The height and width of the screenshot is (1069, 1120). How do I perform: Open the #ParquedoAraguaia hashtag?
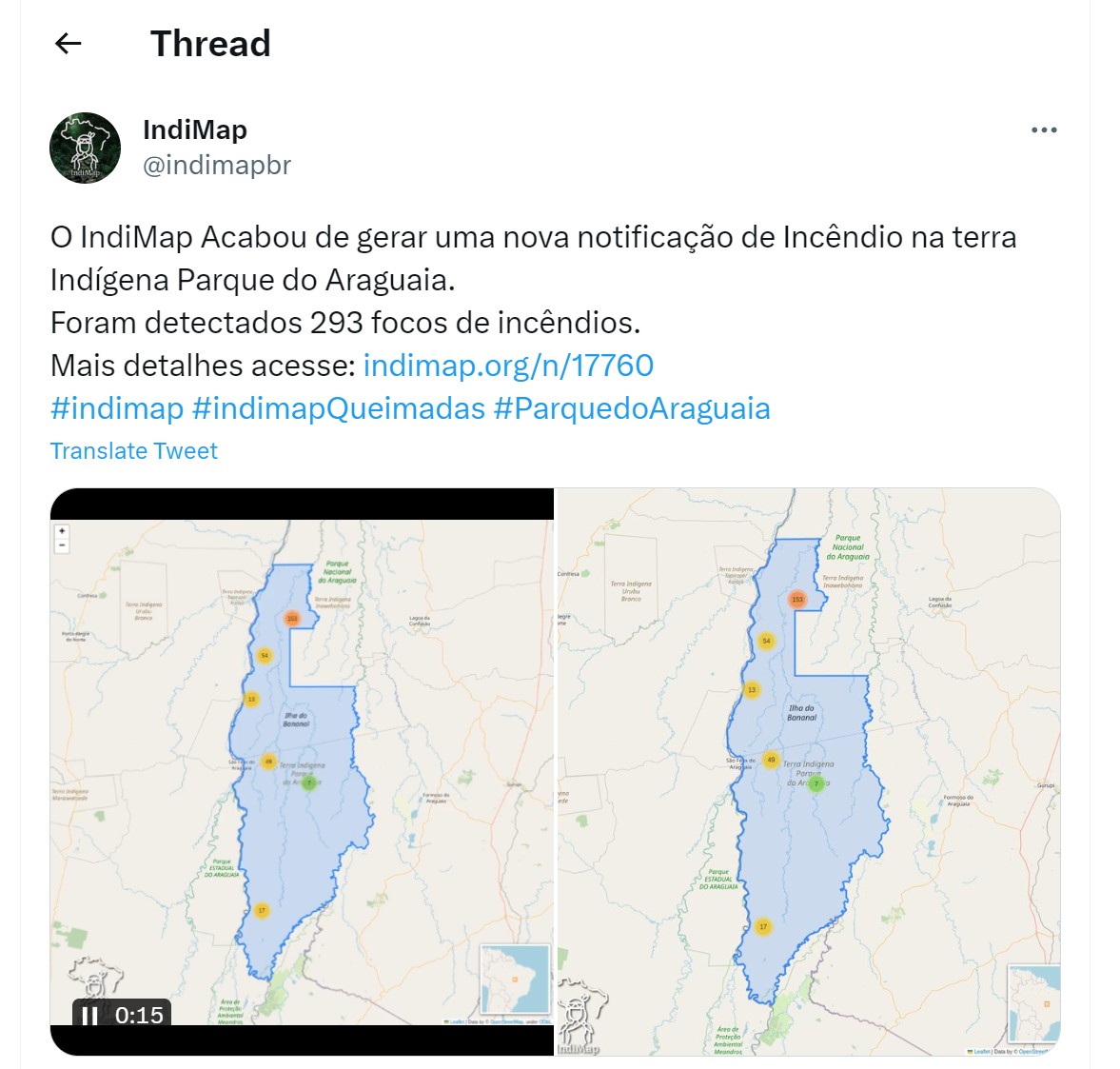[632, 408]
